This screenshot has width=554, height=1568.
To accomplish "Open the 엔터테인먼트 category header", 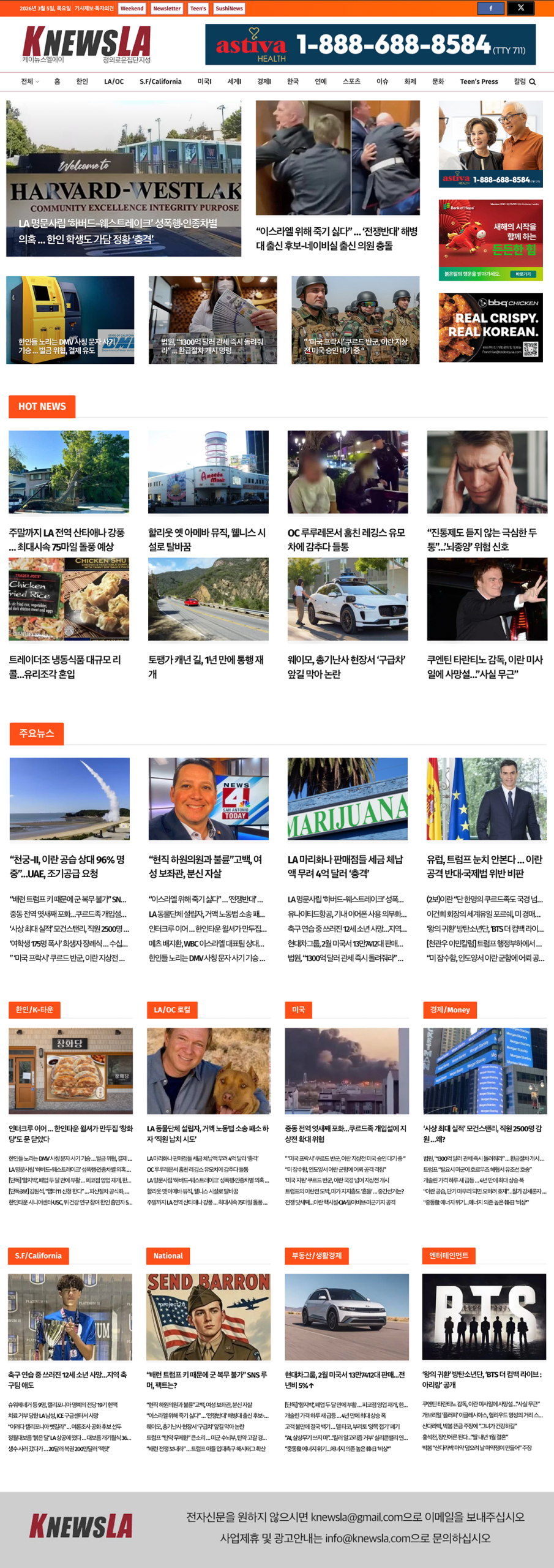I will tap(449, 1256).
